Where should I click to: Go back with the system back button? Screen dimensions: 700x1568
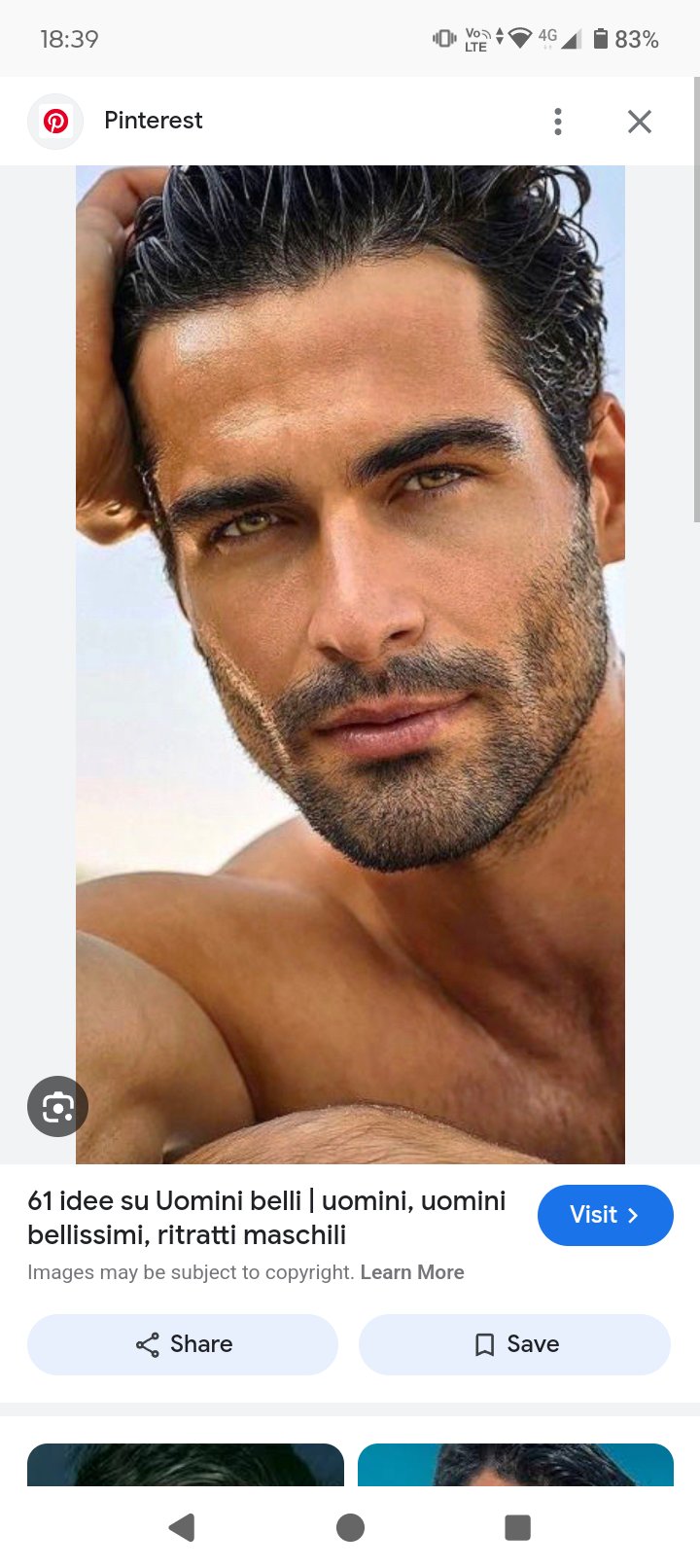(182, 1527)
